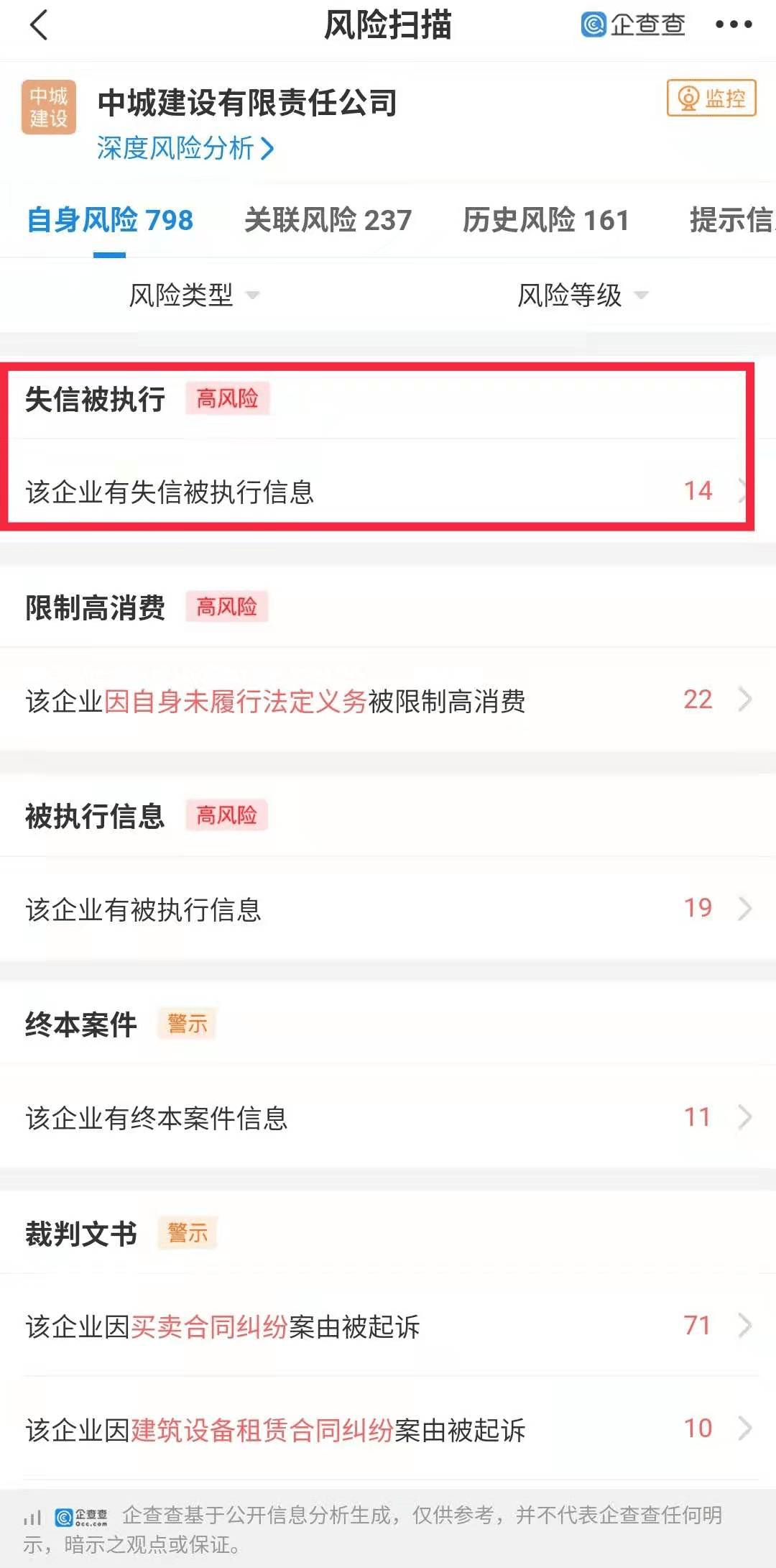Expand the 风险等级 filter dropdown
The width and height of the screenshot is (776, 1568).
tap(582, 295)
